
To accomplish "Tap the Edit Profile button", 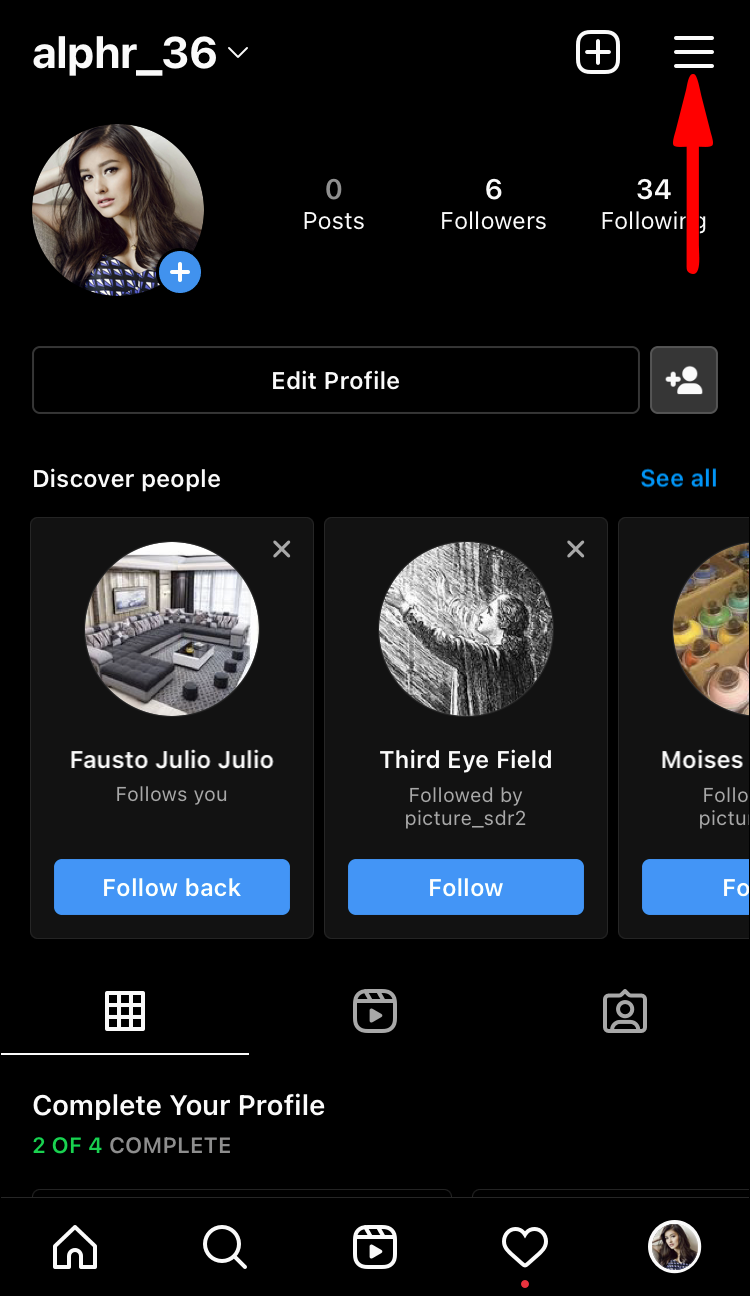I will tap(335, 380).
